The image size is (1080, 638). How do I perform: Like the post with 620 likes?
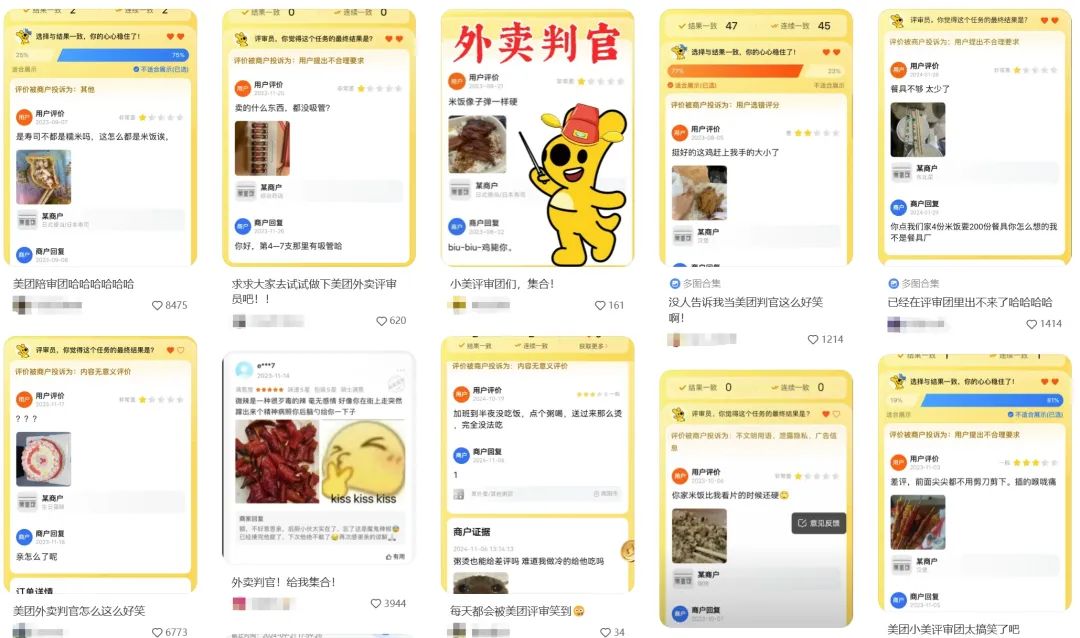click(x=381, y=321)
